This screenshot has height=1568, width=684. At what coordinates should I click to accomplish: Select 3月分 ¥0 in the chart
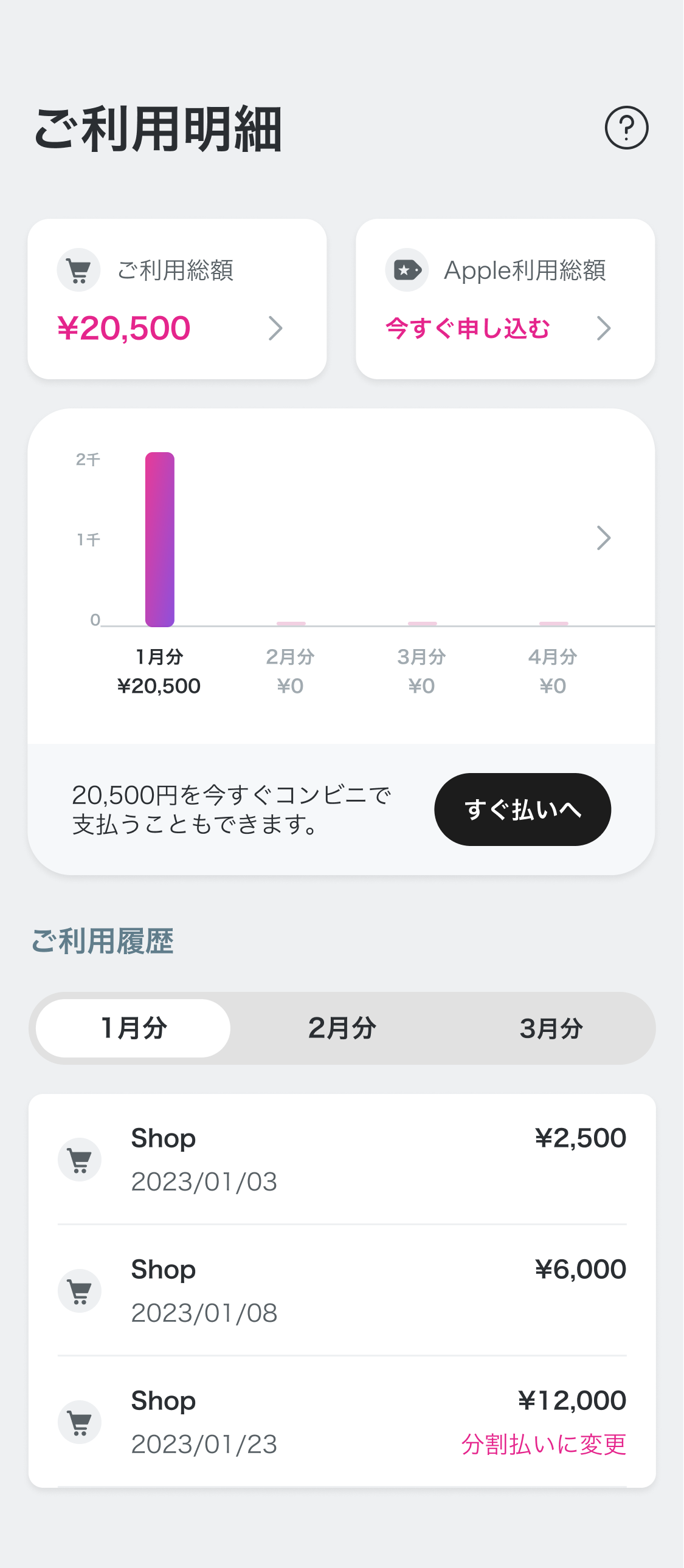coord(421,672)
